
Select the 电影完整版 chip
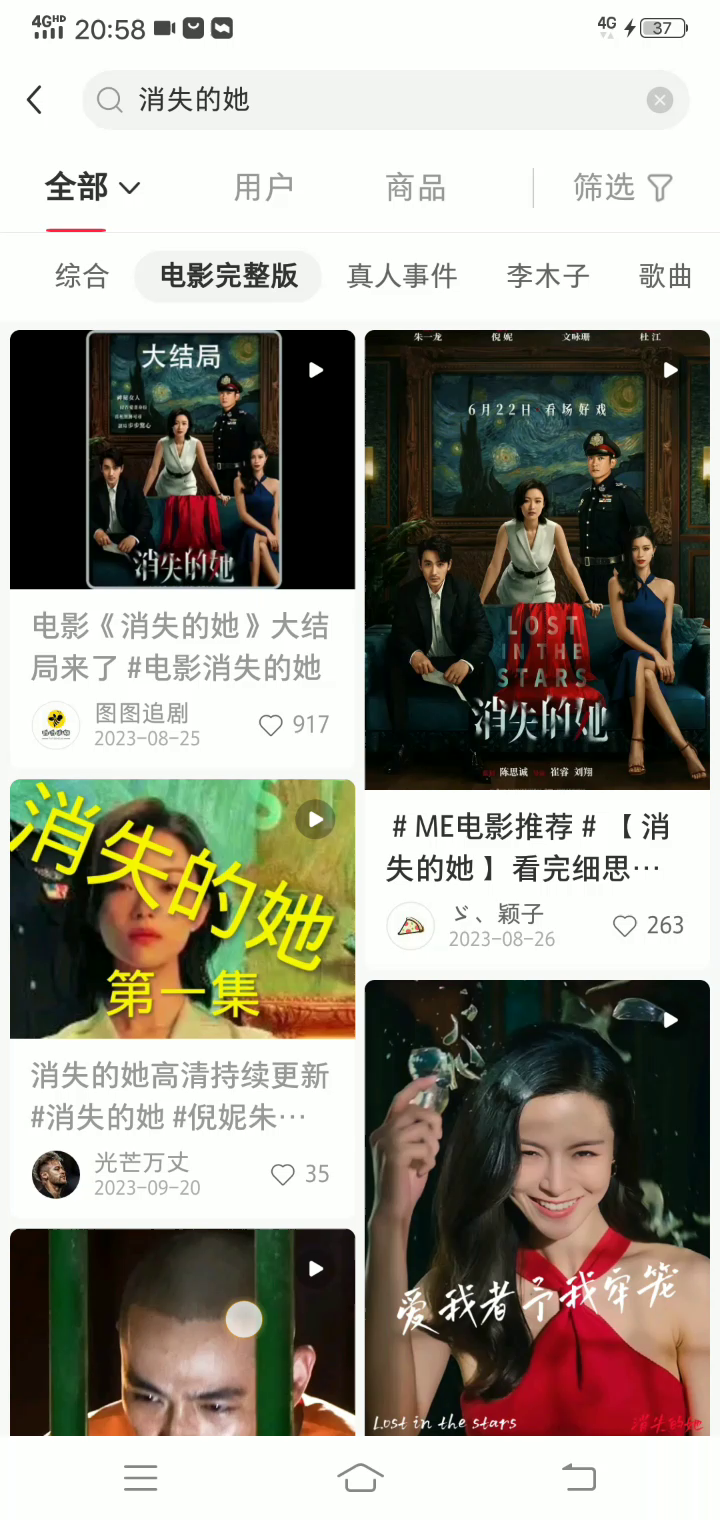229,276
